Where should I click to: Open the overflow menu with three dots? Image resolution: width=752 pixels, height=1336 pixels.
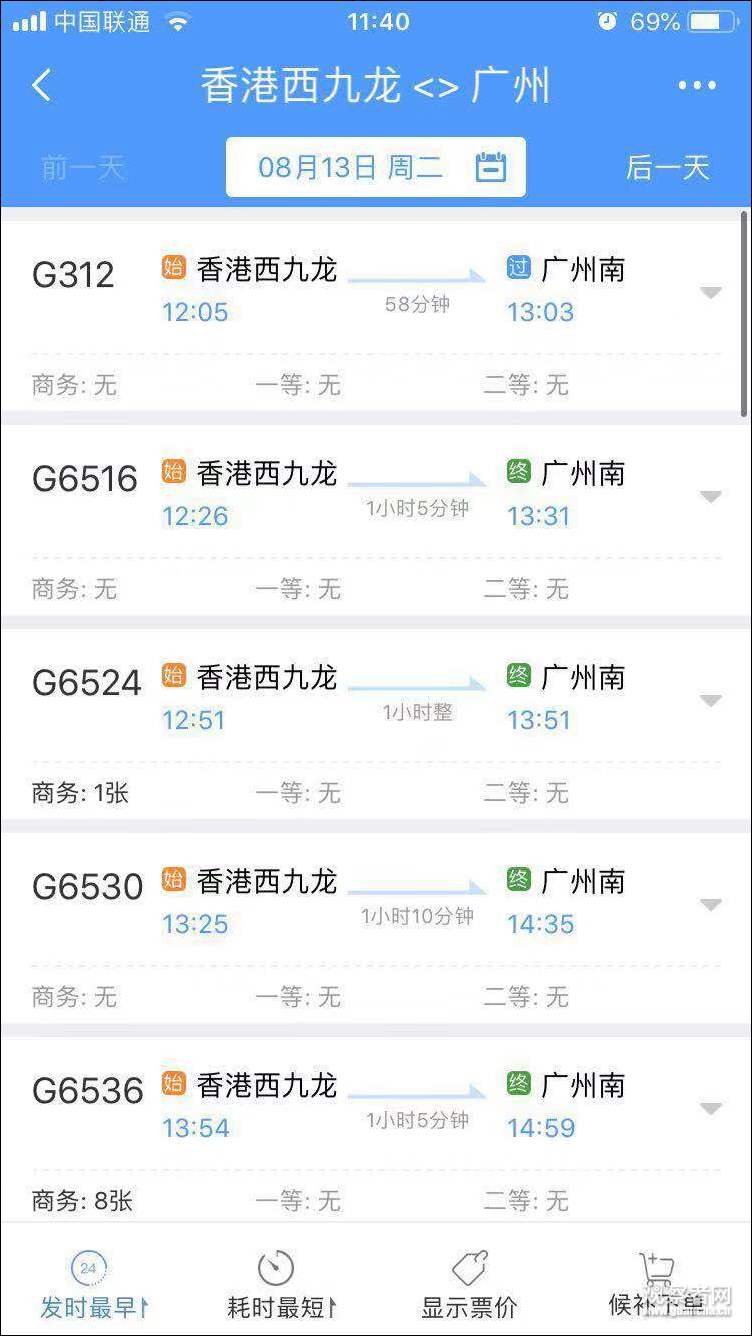point(697,85)
